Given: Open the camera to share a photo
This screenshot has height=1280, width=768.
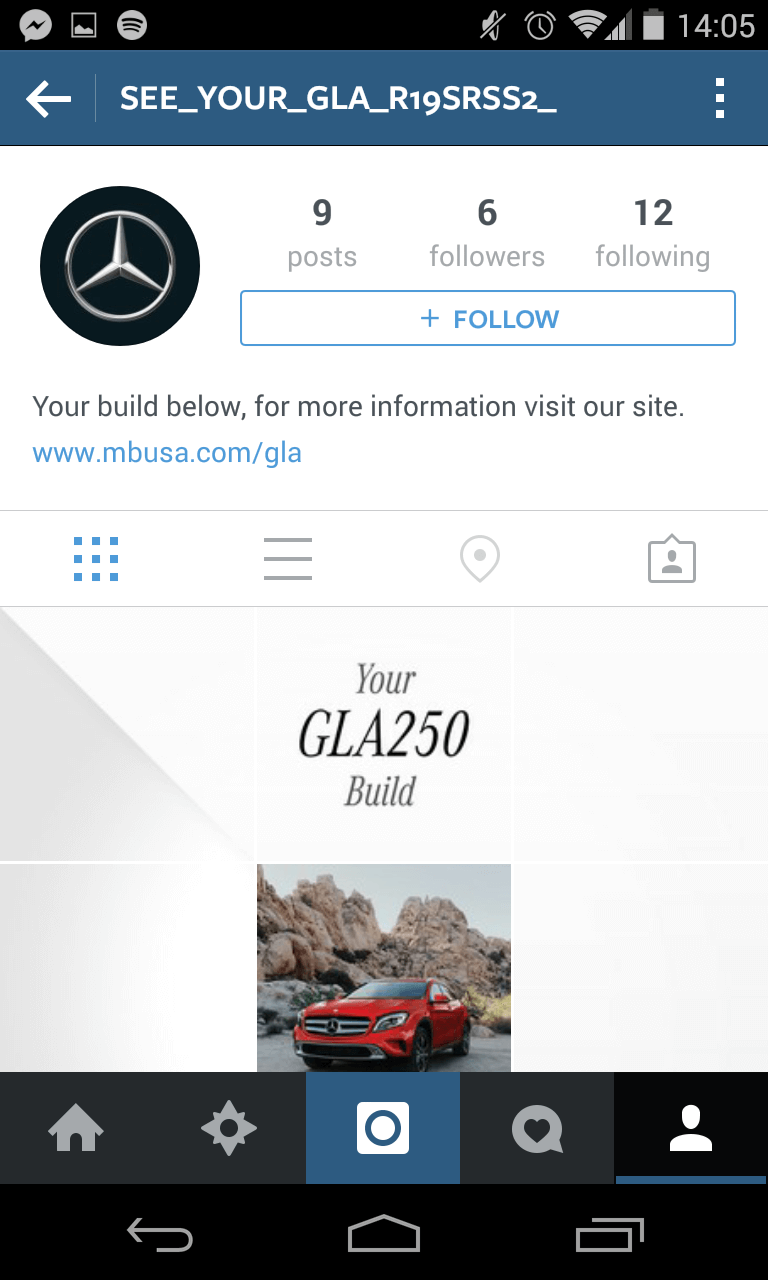Looking at the screenshot, I should (x=383, y=1128).
